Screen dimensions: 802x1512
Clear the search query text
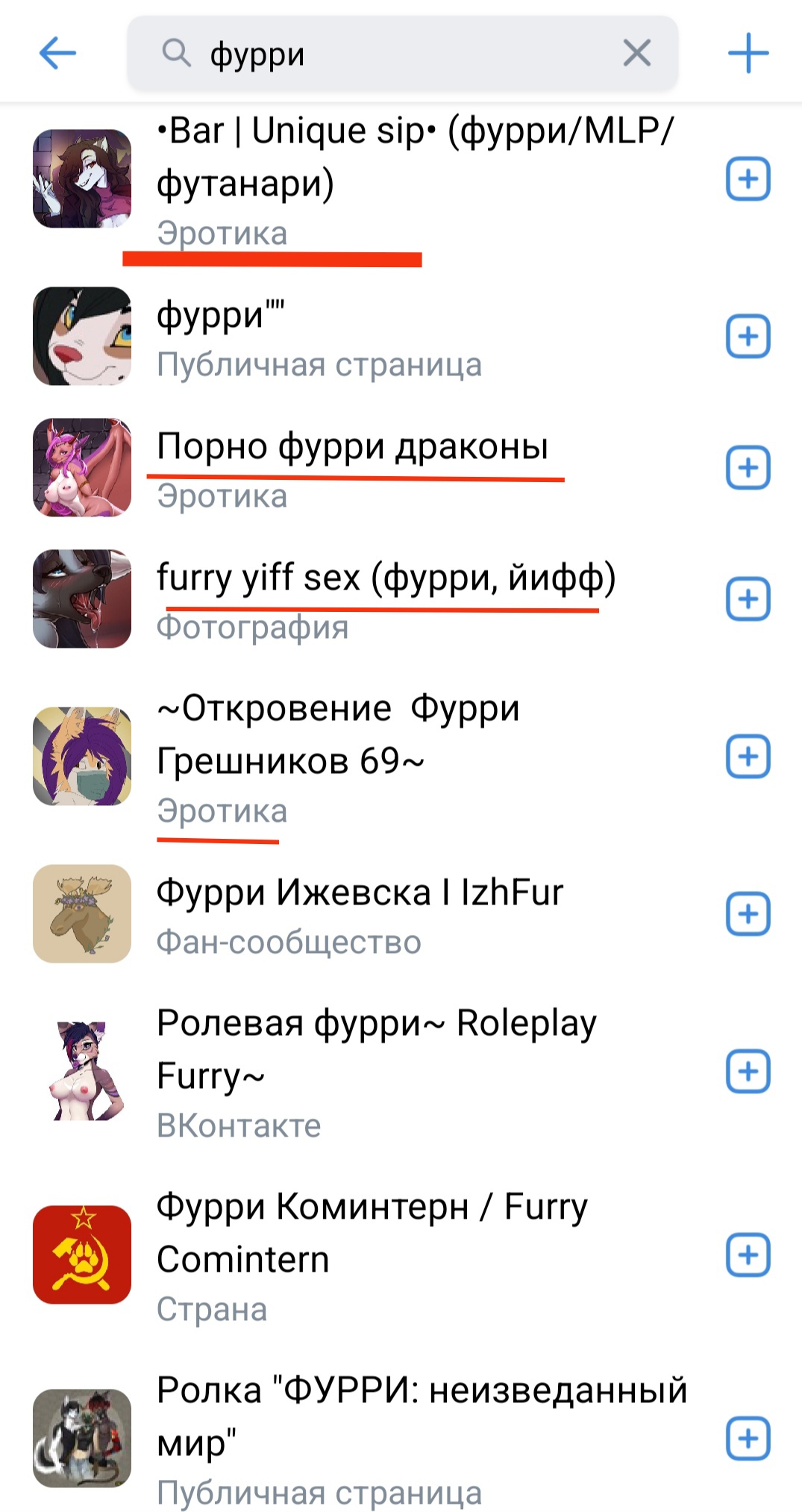636,54
